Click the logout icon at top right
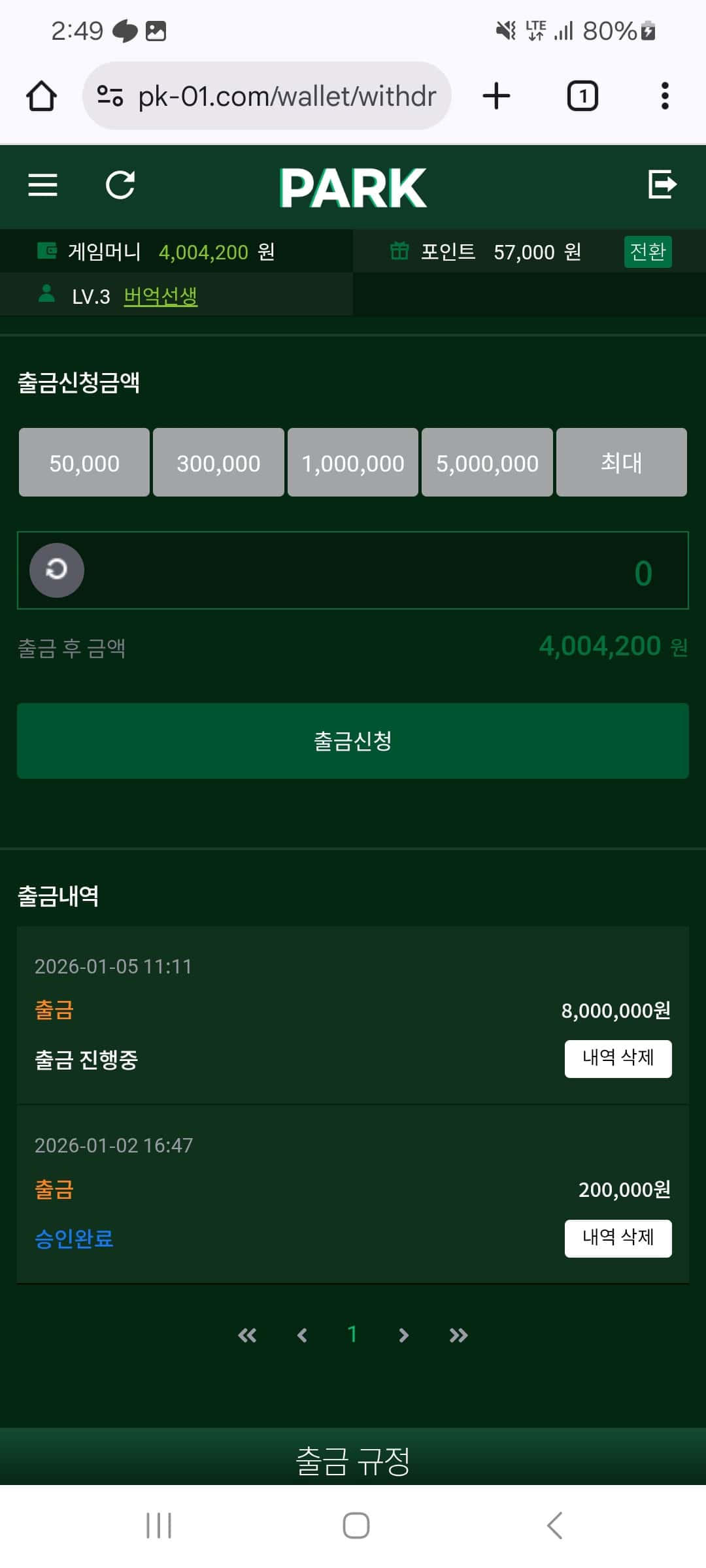The height and width of the screenshot is (1568, 706). point(664,185)
